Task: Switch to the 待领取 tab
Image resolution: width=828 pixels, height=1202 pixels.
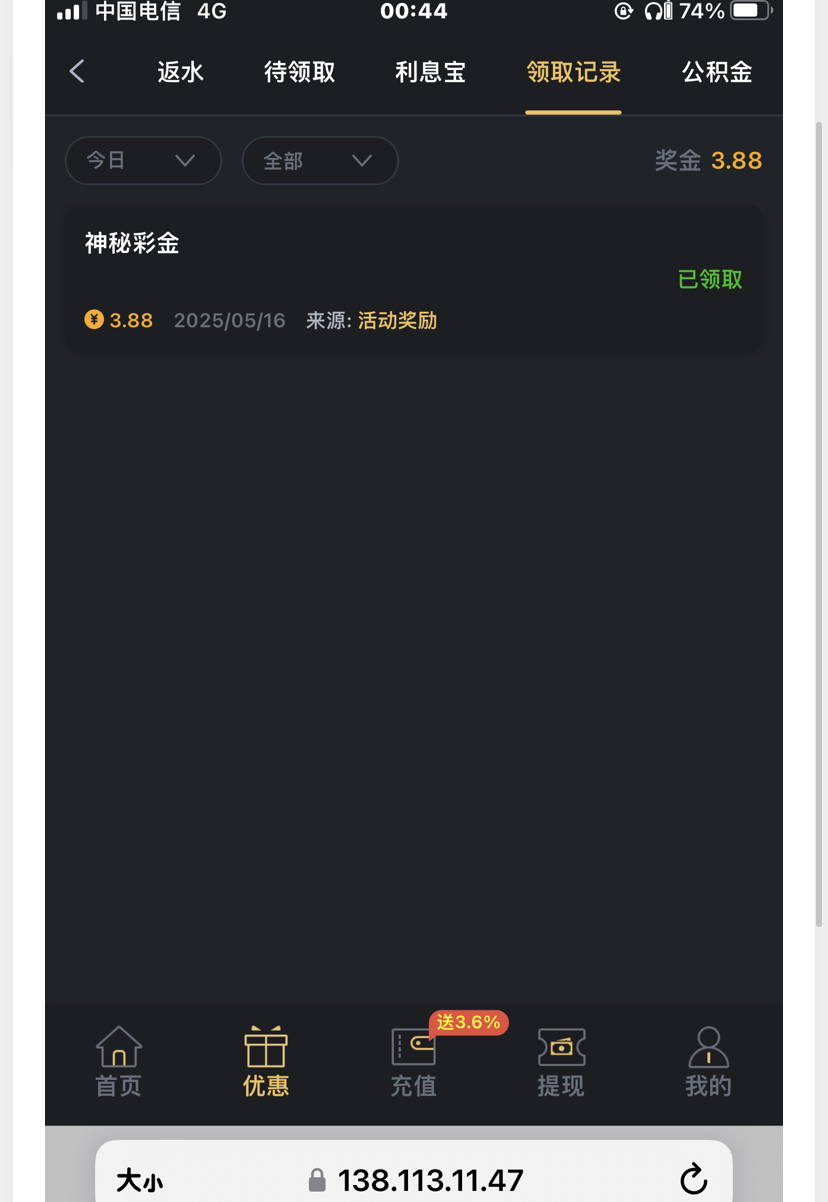Action: click(299, 72)
